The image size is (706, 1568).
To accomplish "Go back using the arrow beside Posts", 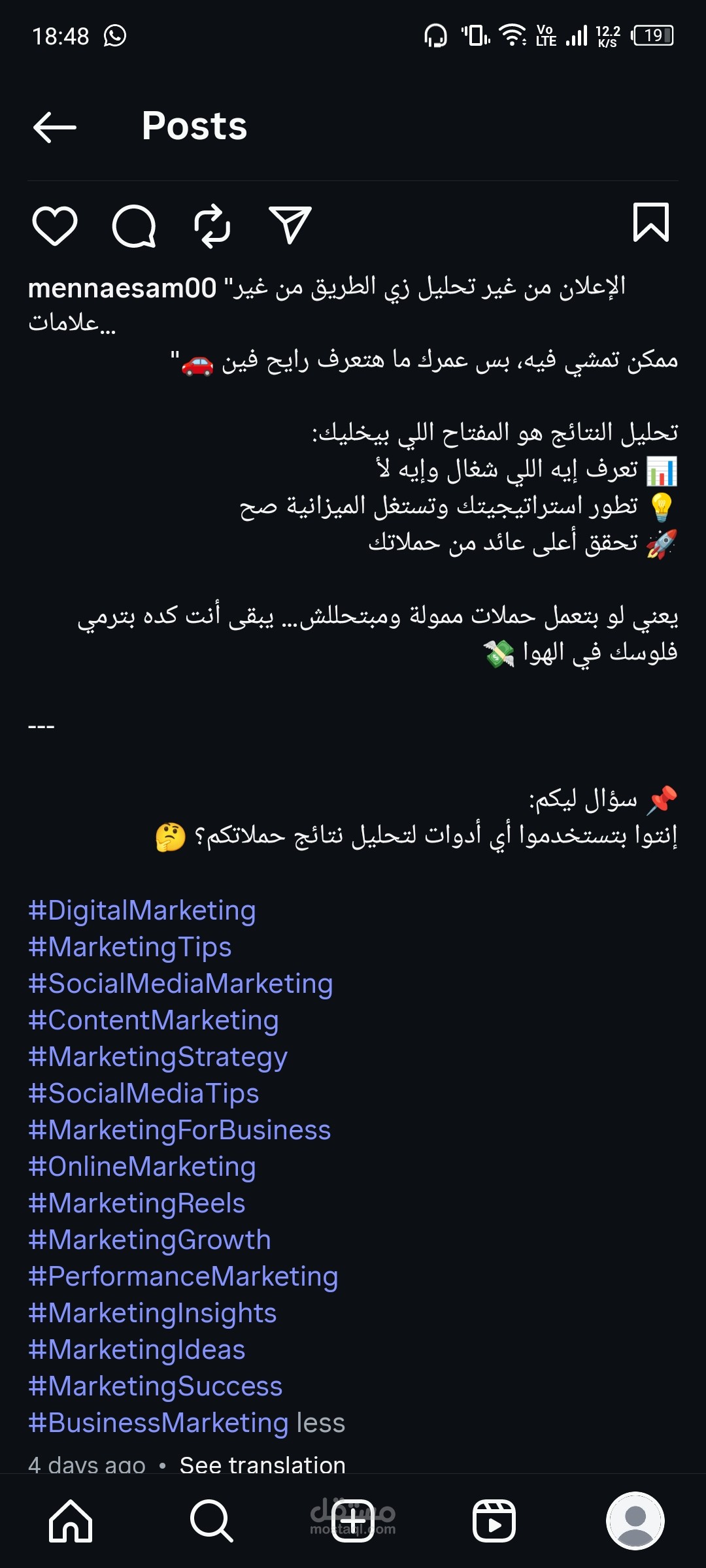I will tap(55, 127).
